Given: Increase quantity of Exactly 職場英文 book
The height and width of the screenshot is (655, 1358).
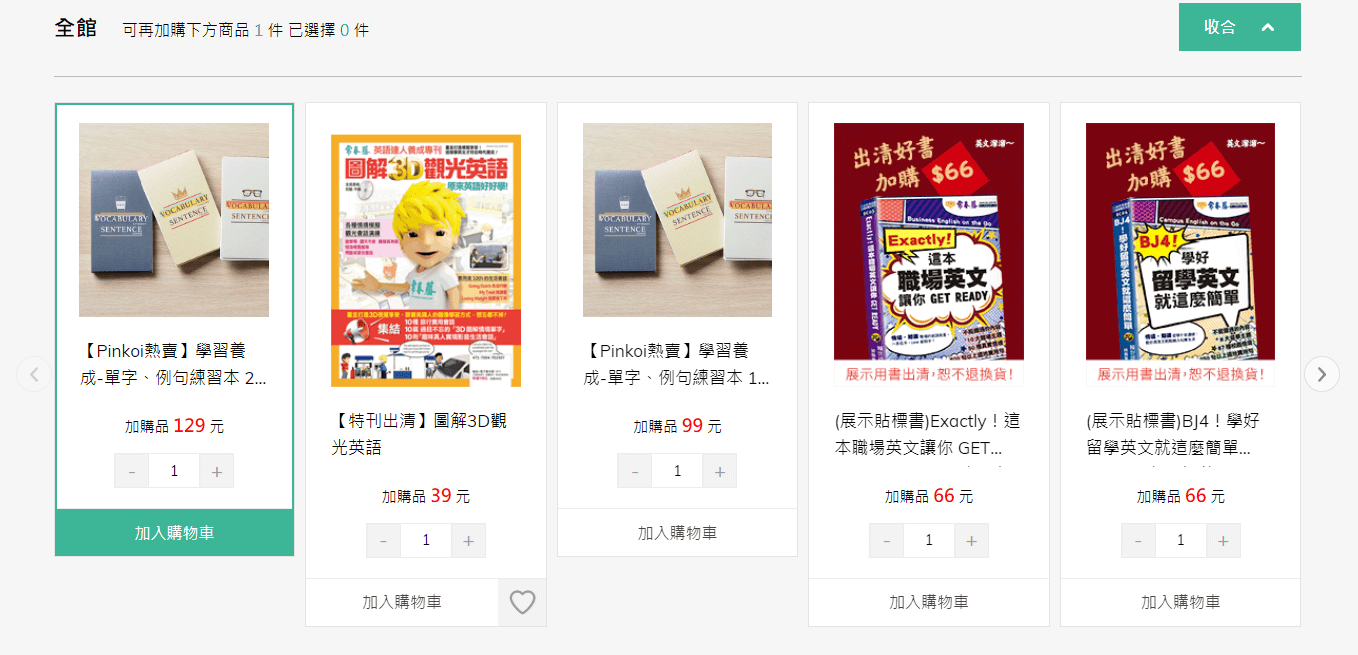Looking at the screenshot, I should pos(971,541).
